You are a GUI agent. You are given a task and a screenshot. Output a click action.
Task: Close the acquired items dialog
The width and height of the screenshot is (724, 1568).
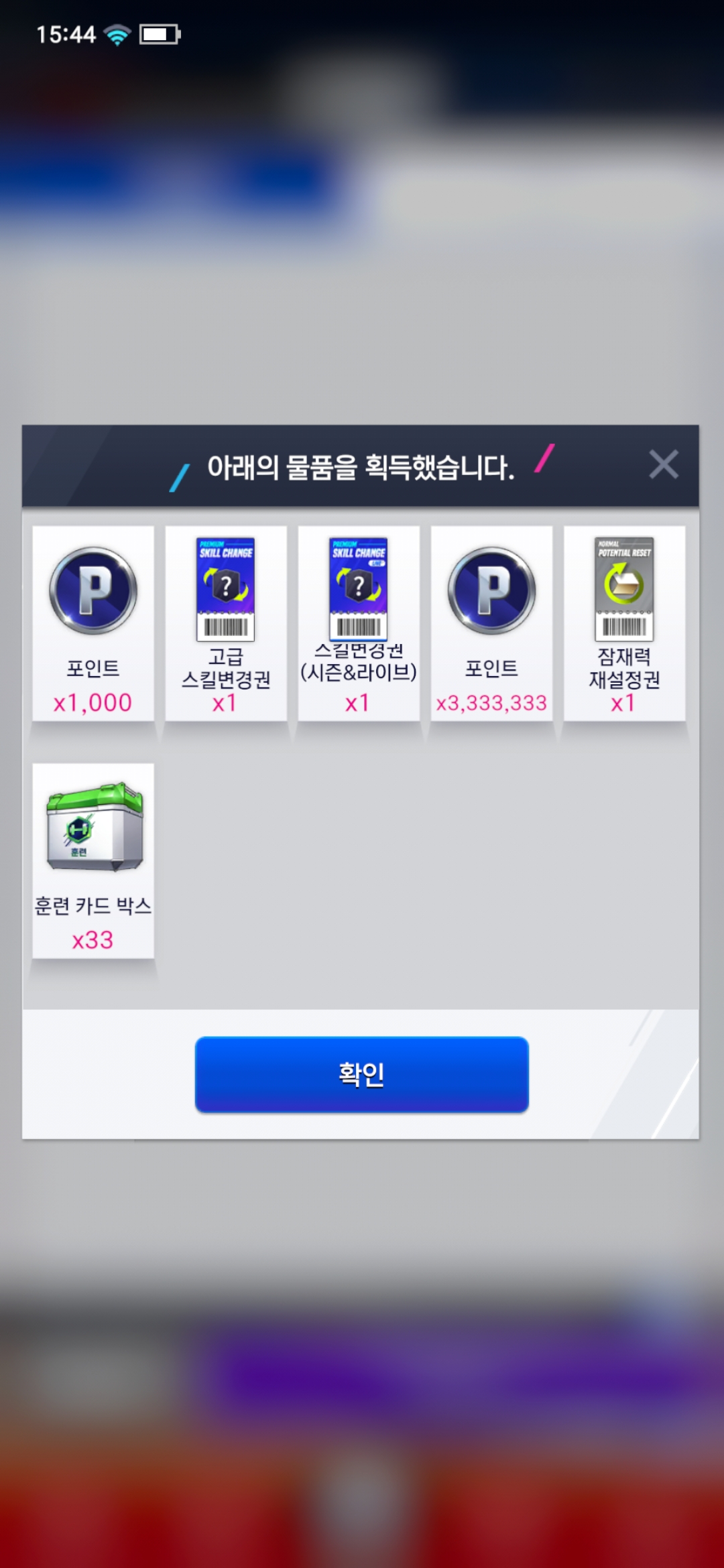tap(663, 464)
